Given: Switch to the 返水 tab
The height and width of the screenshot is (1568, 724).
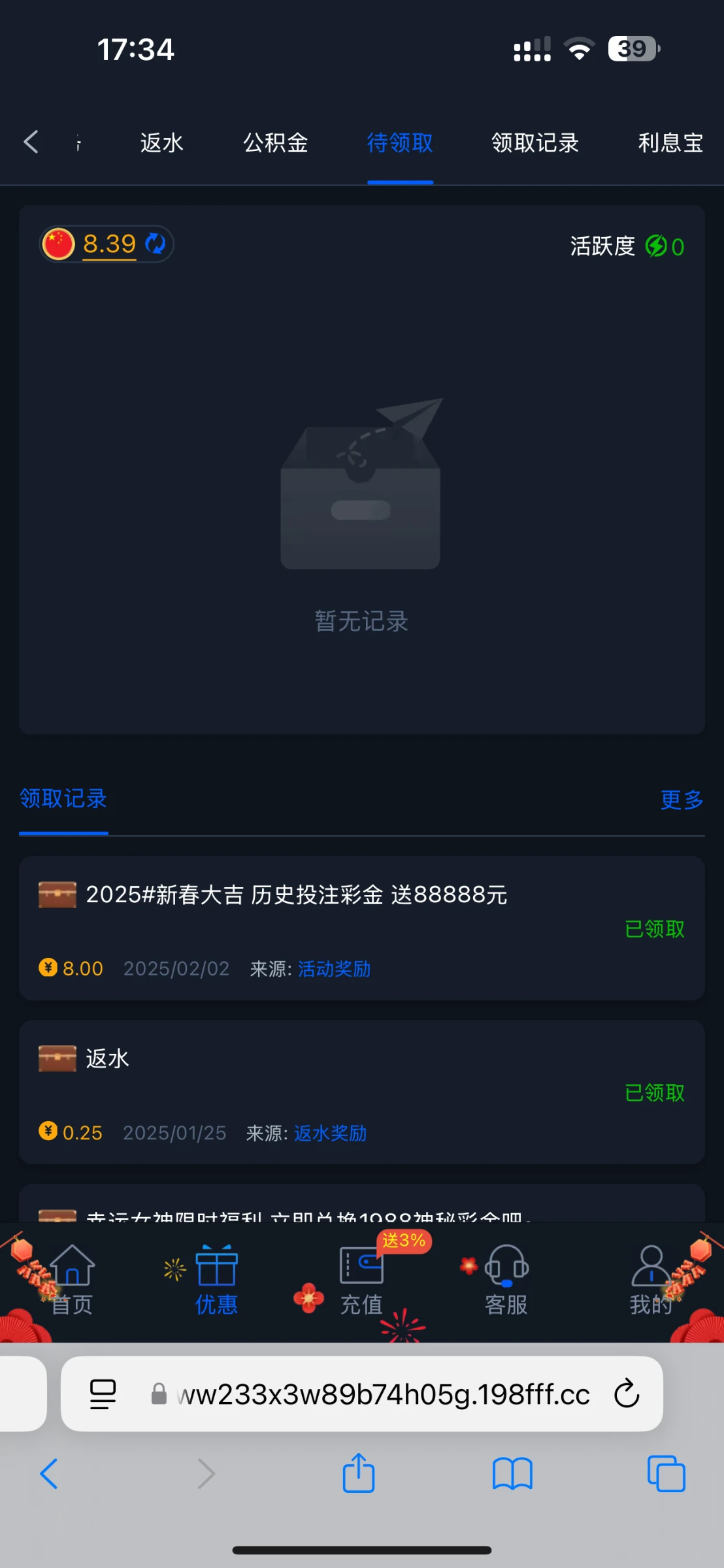Looking at the screenshot, I should (161, 143).
